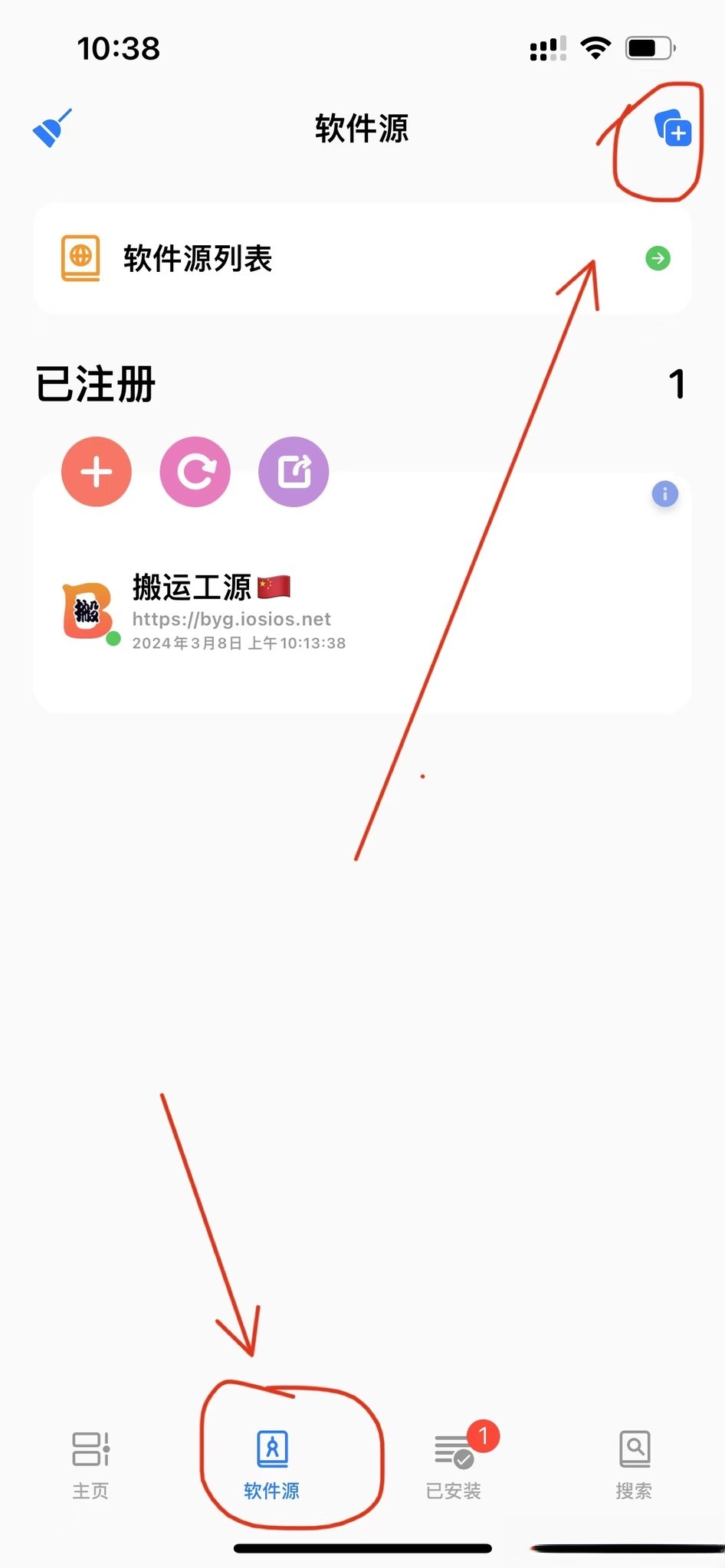This screenshot has width=725, height=1568.
Task: Open 软件源列表 row
Action: pos(362,259)
